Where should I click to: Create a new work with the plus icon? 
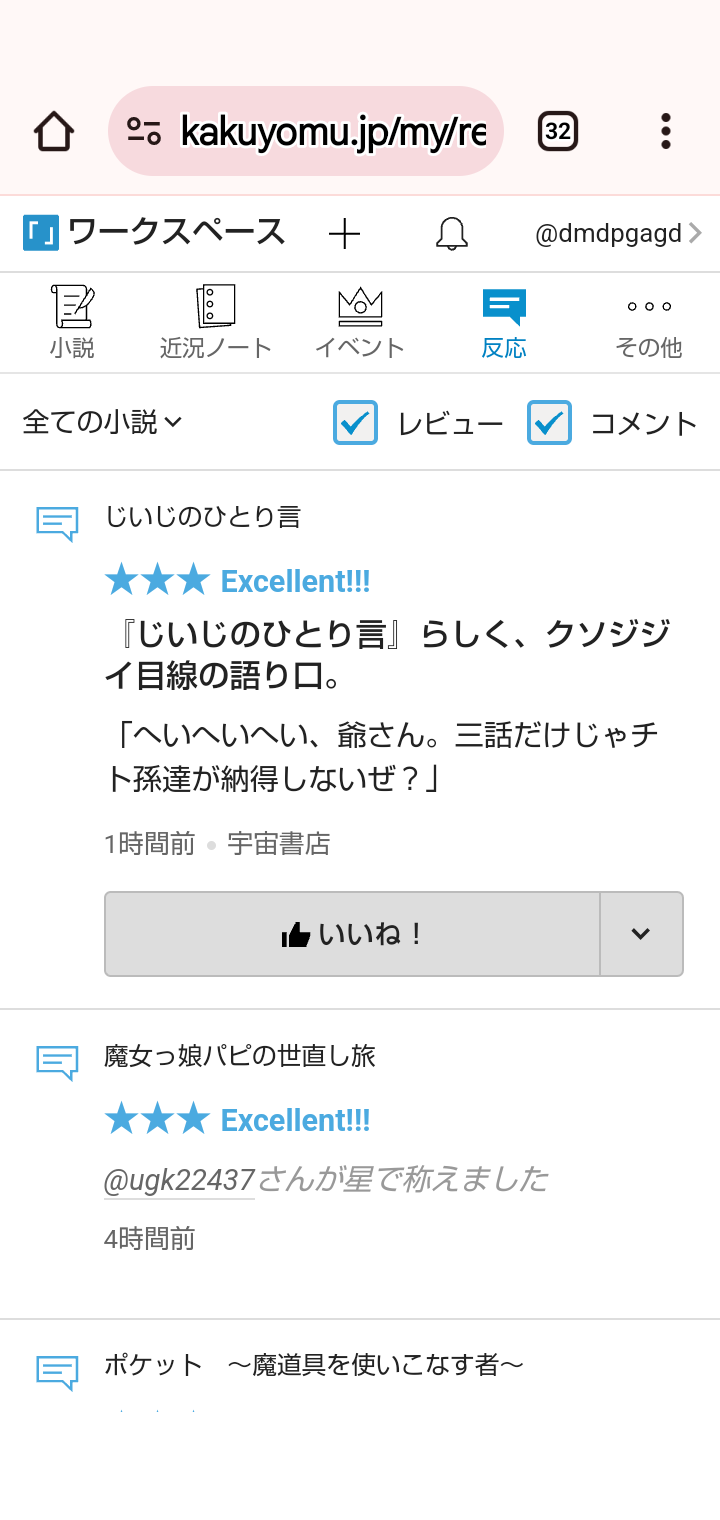(344, 234)
